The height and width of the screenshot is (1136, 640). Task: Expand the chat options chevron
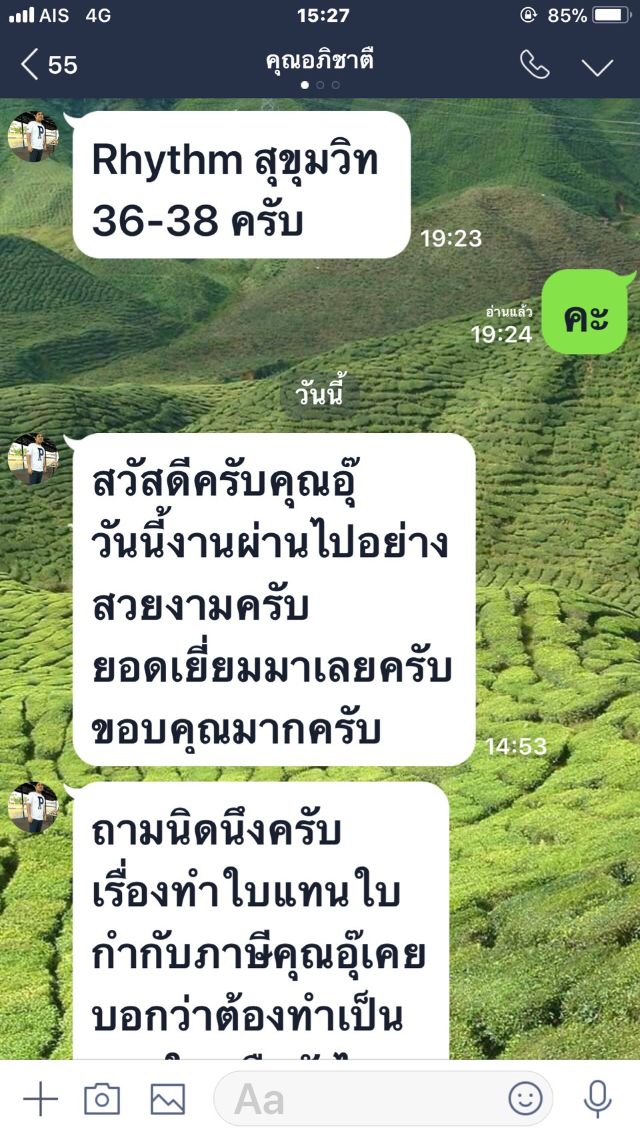tap(597, 67)
